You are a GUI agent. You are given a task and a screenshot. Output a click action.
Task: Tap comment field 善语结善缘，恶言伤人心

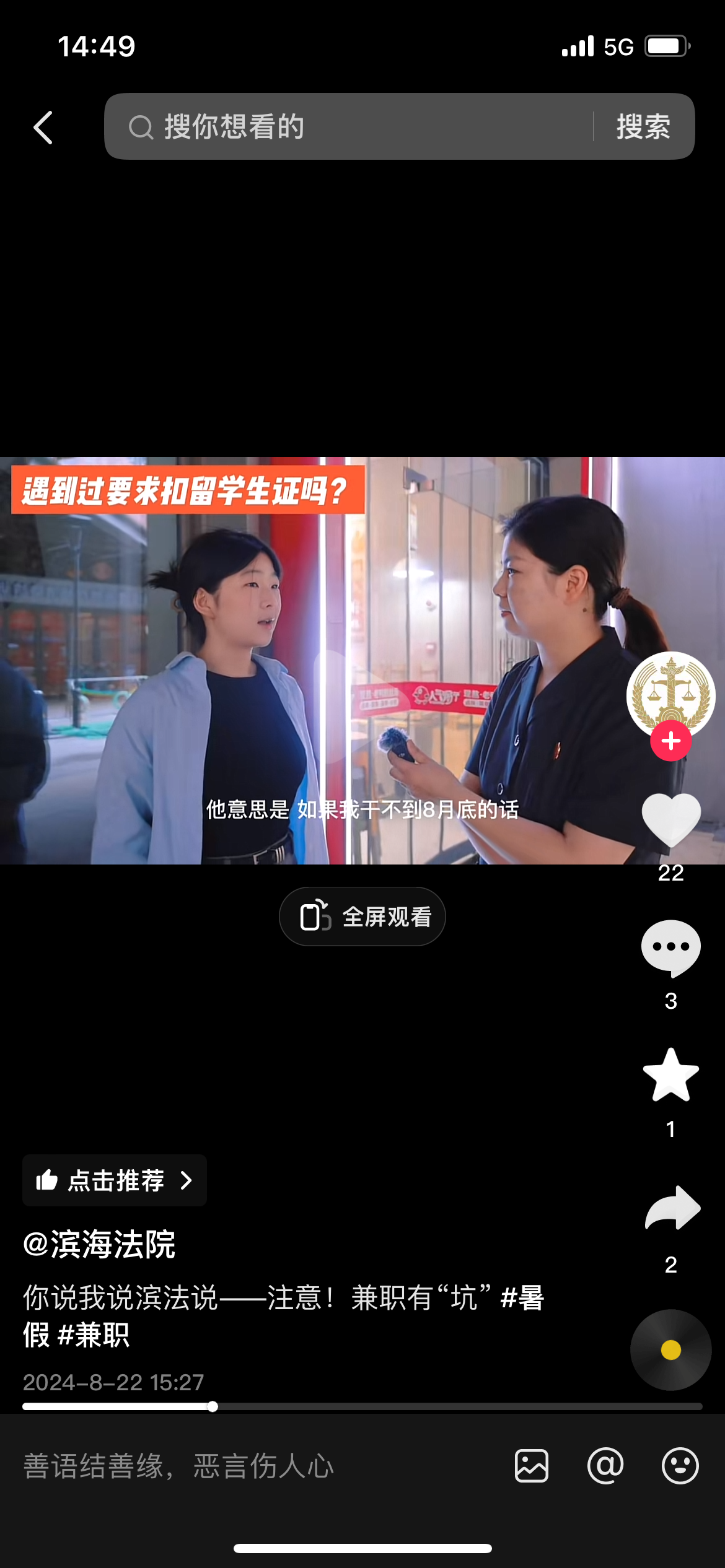pos(248,1466)
